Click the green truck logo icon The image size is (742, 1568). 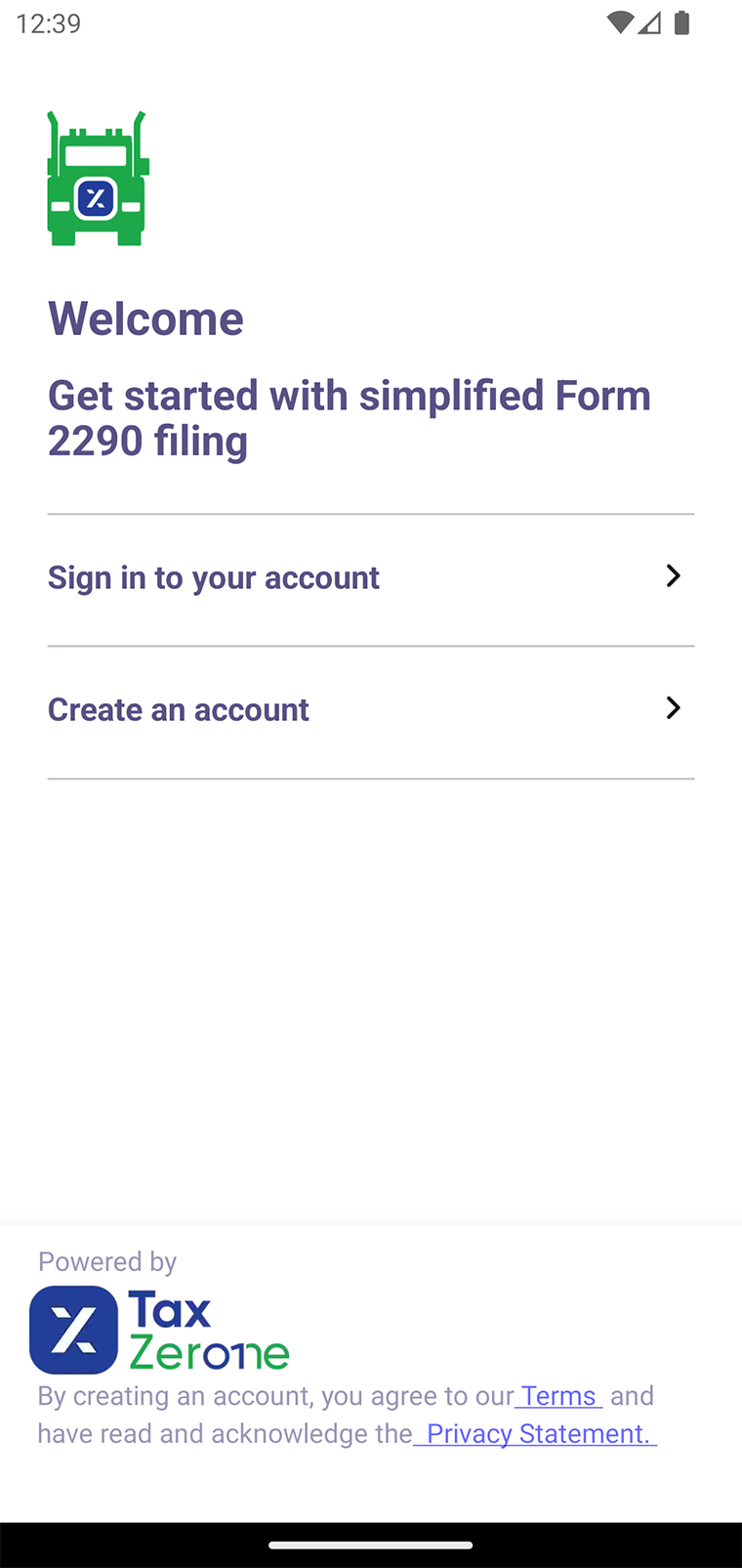tap(96, 178)
